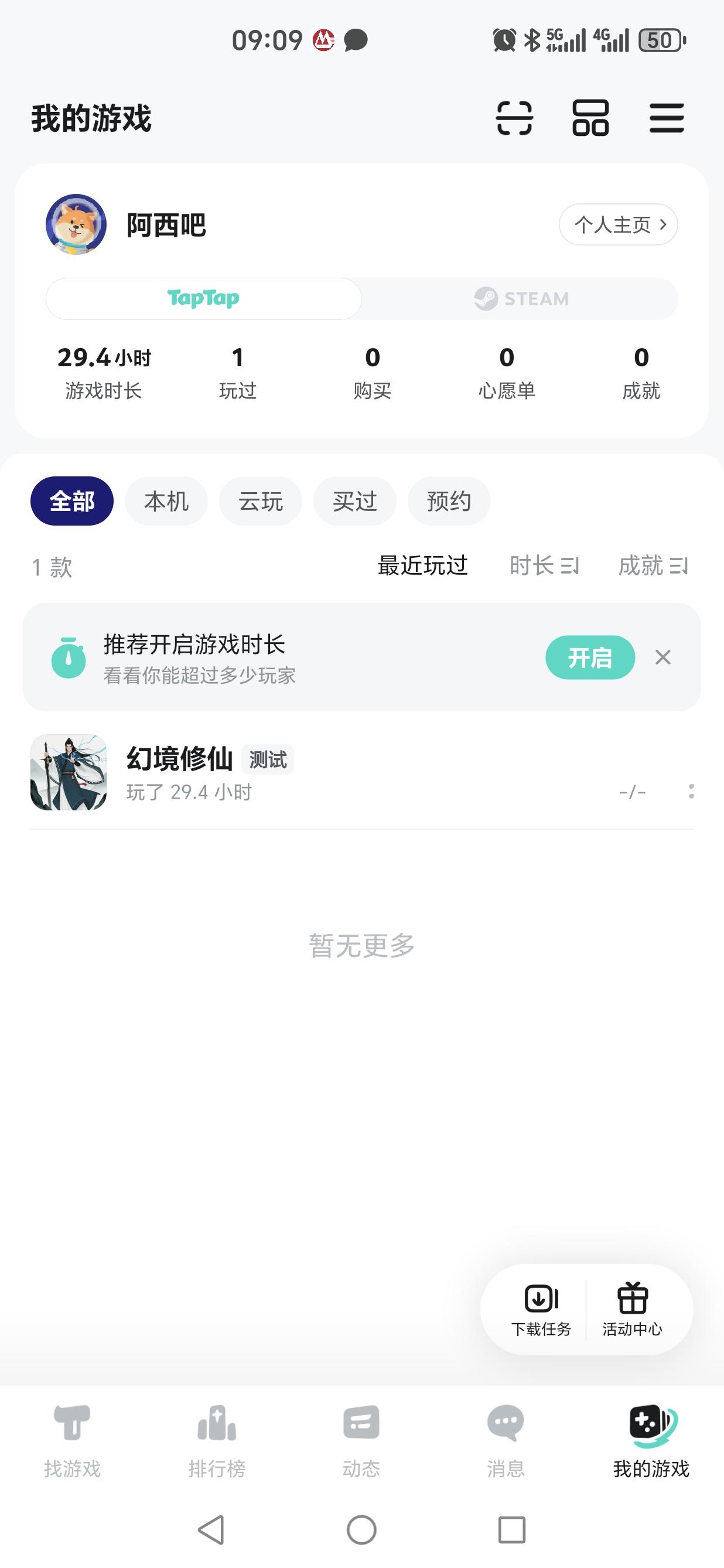Select the TapTap platform tab
Screen dimensions: 724x1568
[203, 299]
